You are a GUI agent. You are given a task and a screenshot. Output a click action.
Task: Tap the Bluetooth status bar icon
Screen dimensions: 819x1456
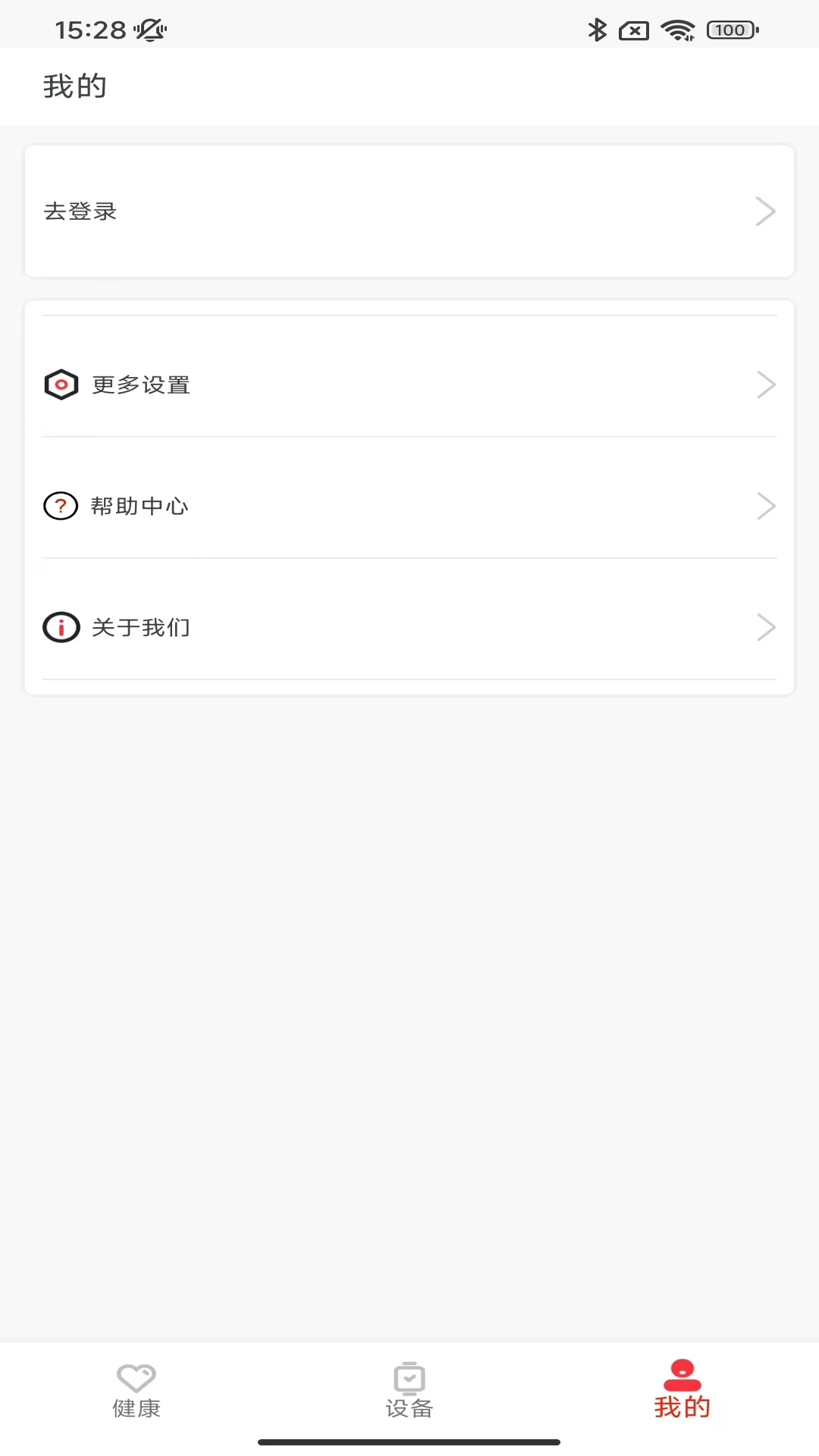click(x=596, y=30)
